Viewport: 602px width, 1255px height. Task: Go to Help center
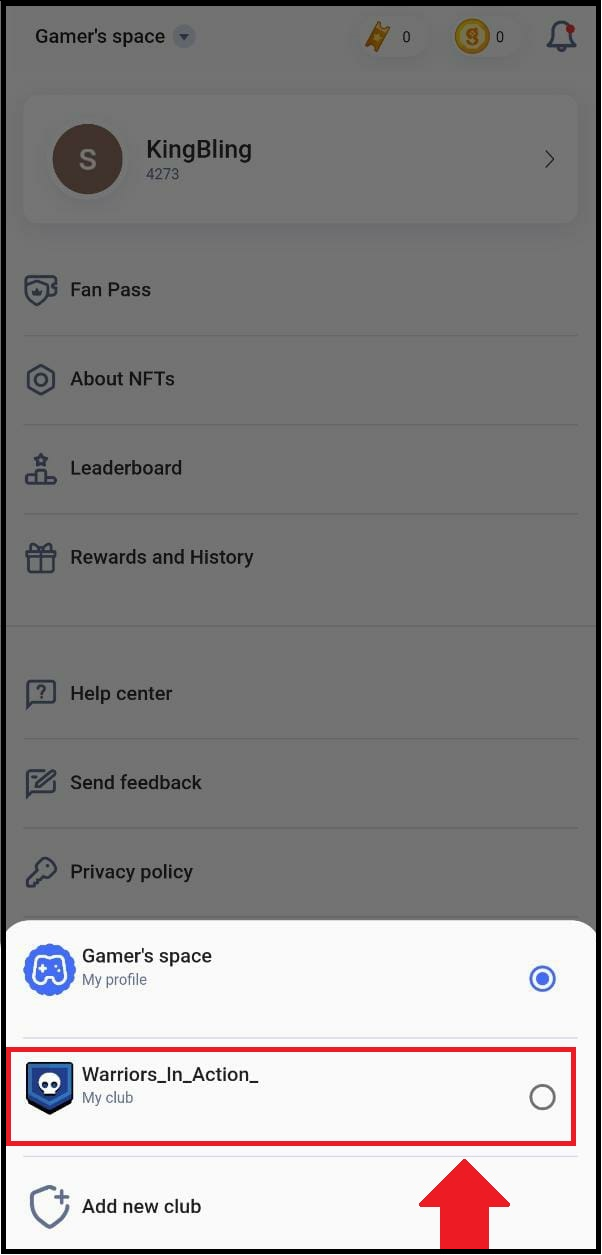click(300, 694)
